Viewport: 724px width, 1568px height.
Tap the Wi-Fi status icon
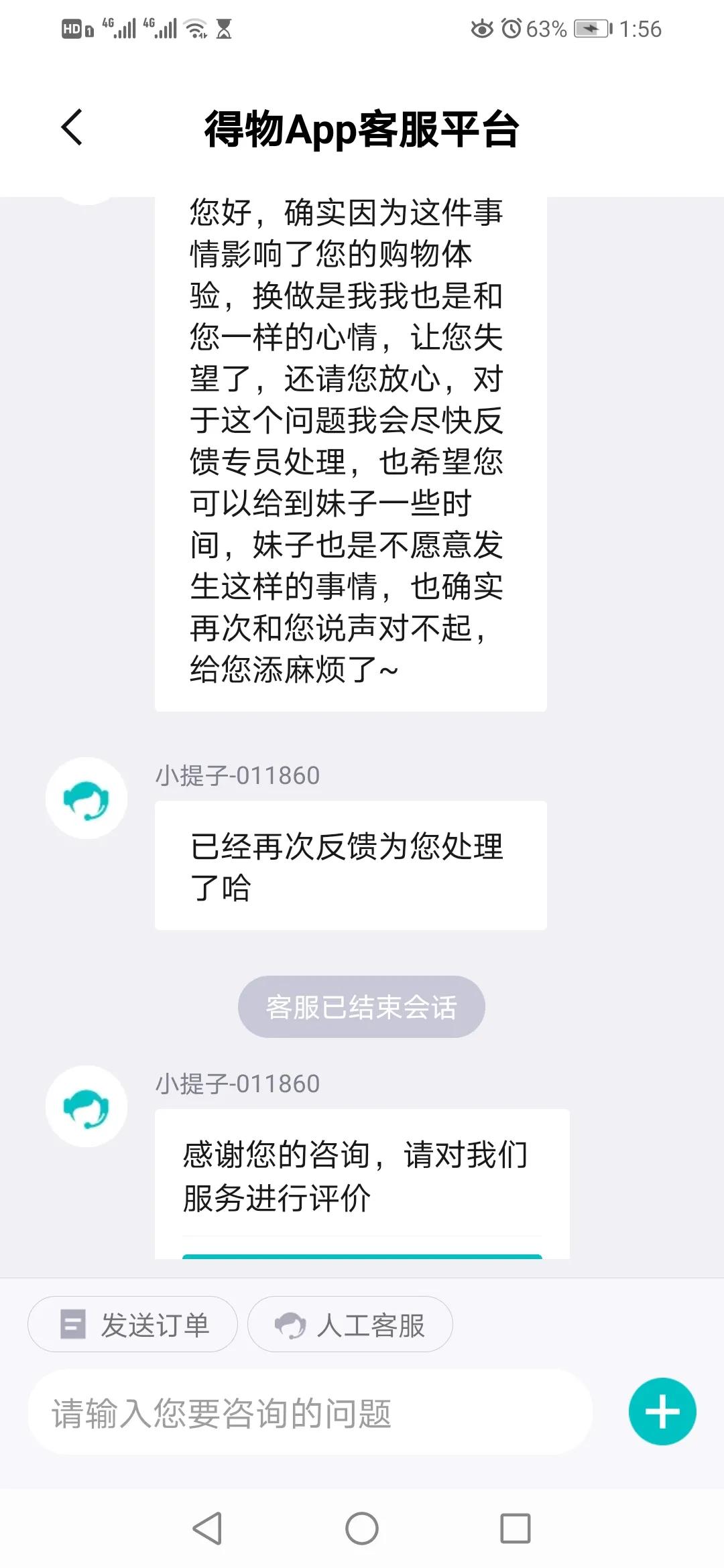(x=196, y=28)
